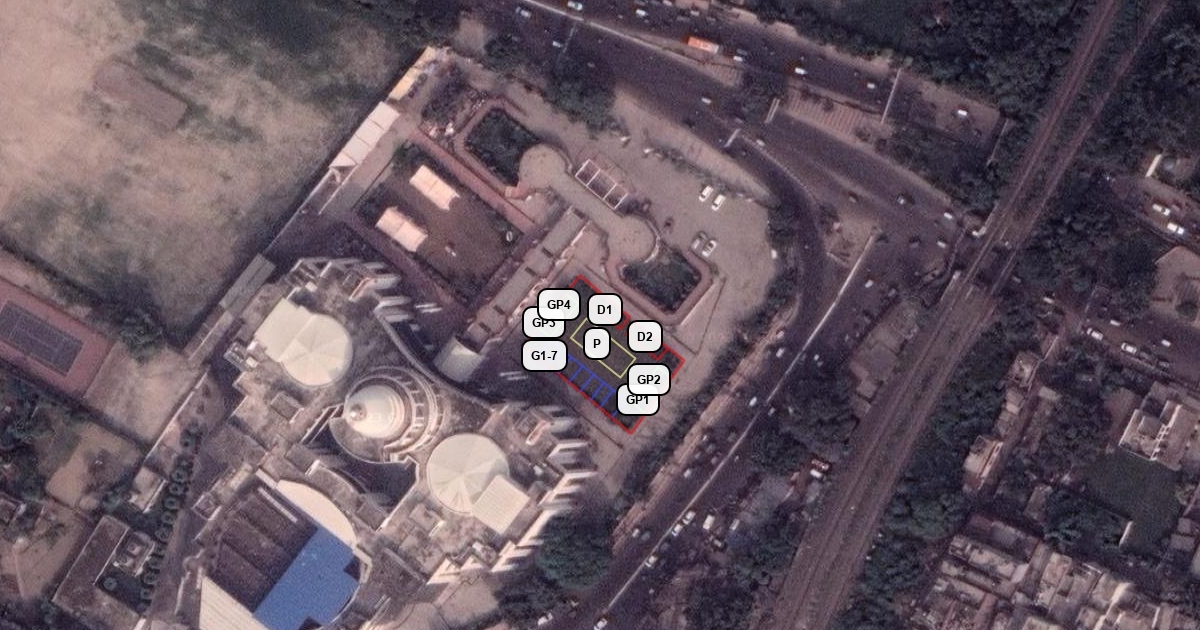Select the D2 map marker

coord(644,336)
